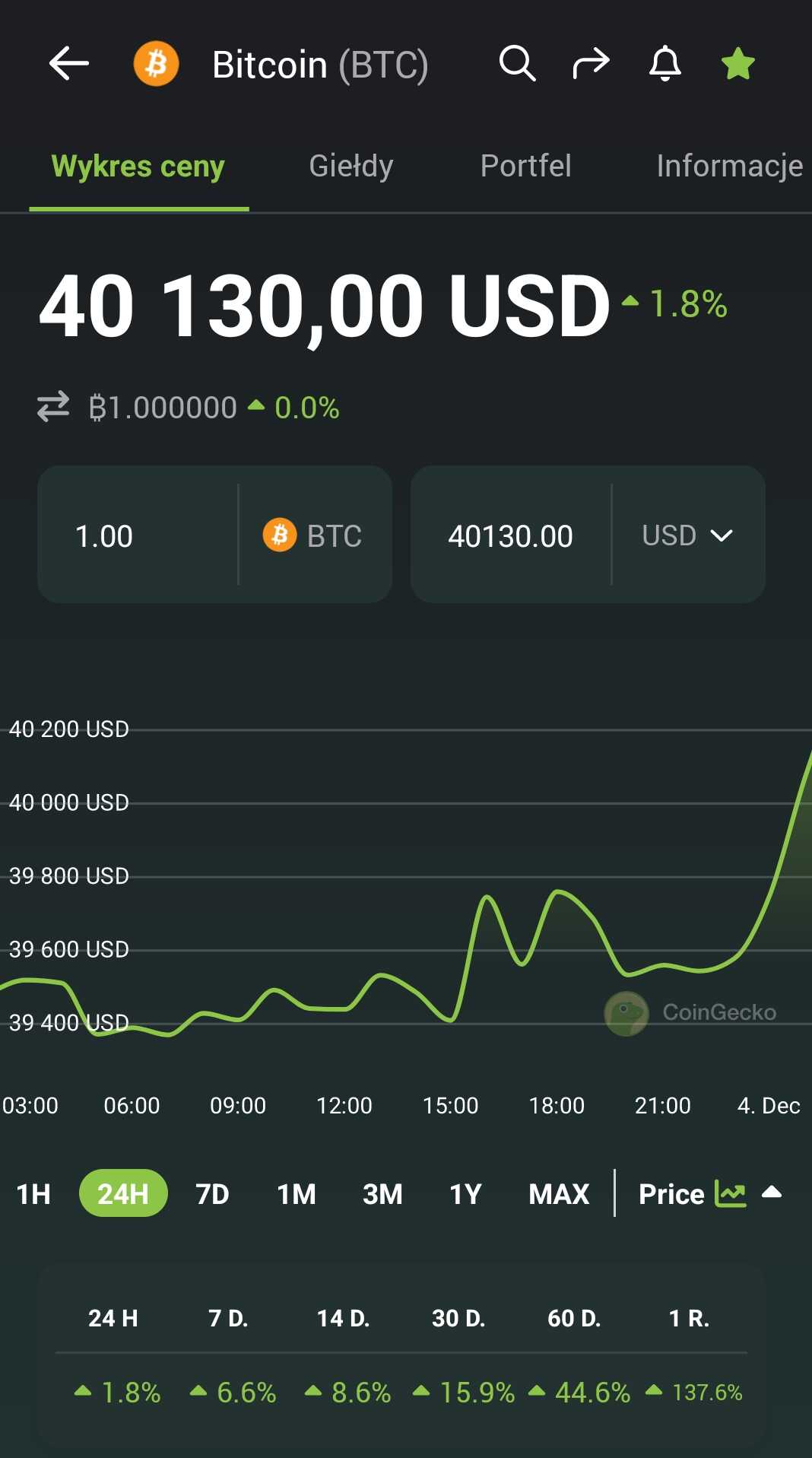Screen dimensions: 812x1458
Task: Switch chart to 3M range
Action: coord(382,1194)
